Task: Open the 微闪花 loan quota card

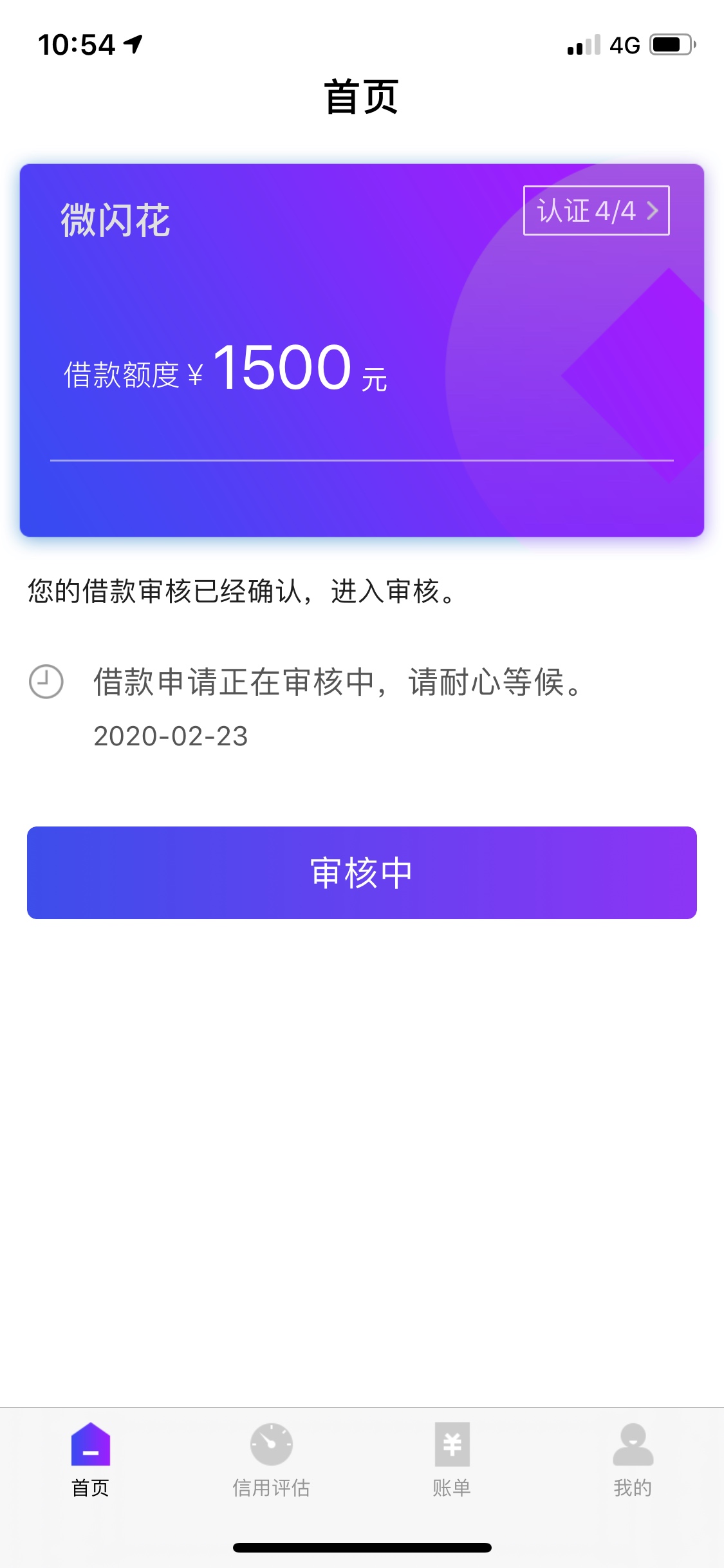Action: pos(362,350)
